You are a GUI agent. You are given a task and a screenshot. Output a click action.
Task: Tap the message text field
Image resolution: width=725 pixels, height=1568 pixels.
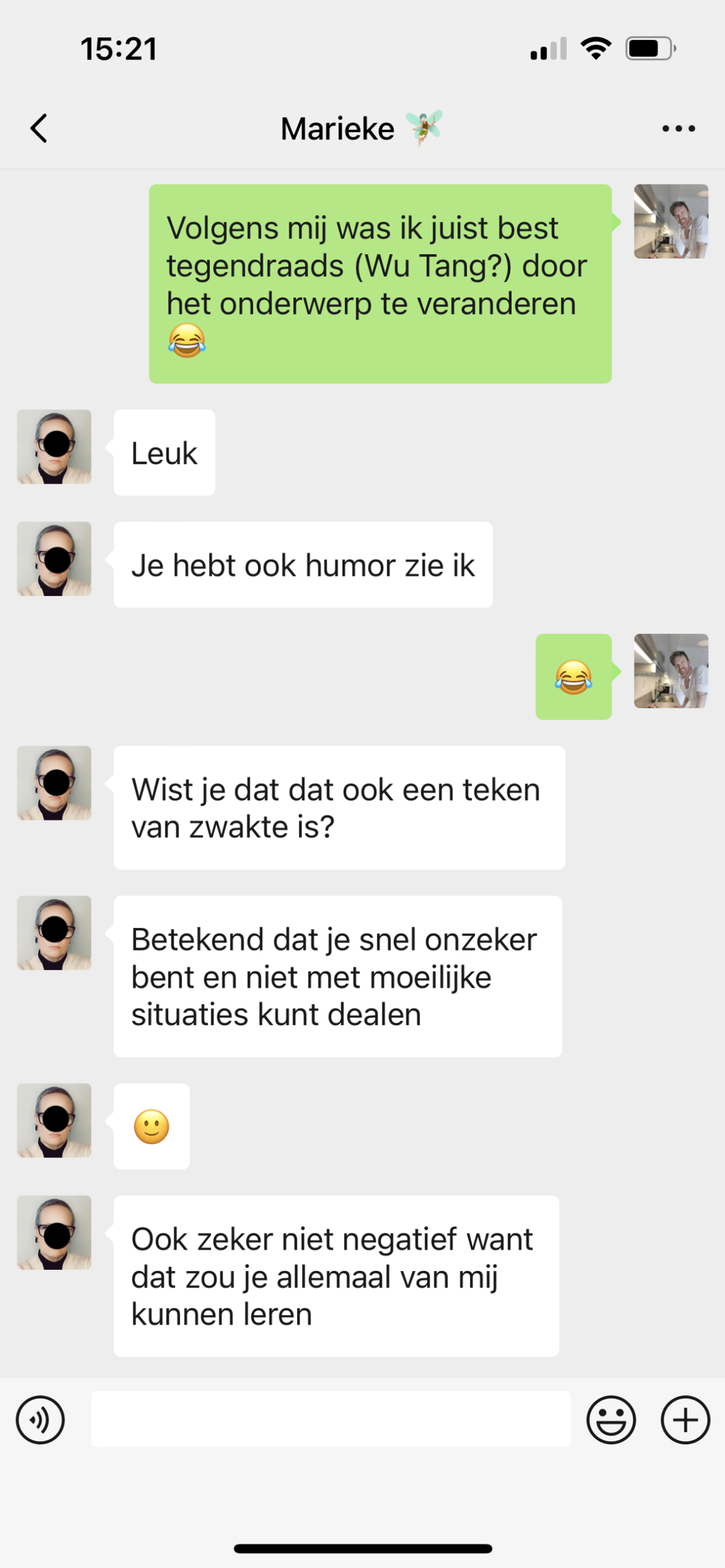click(331, 1420)
